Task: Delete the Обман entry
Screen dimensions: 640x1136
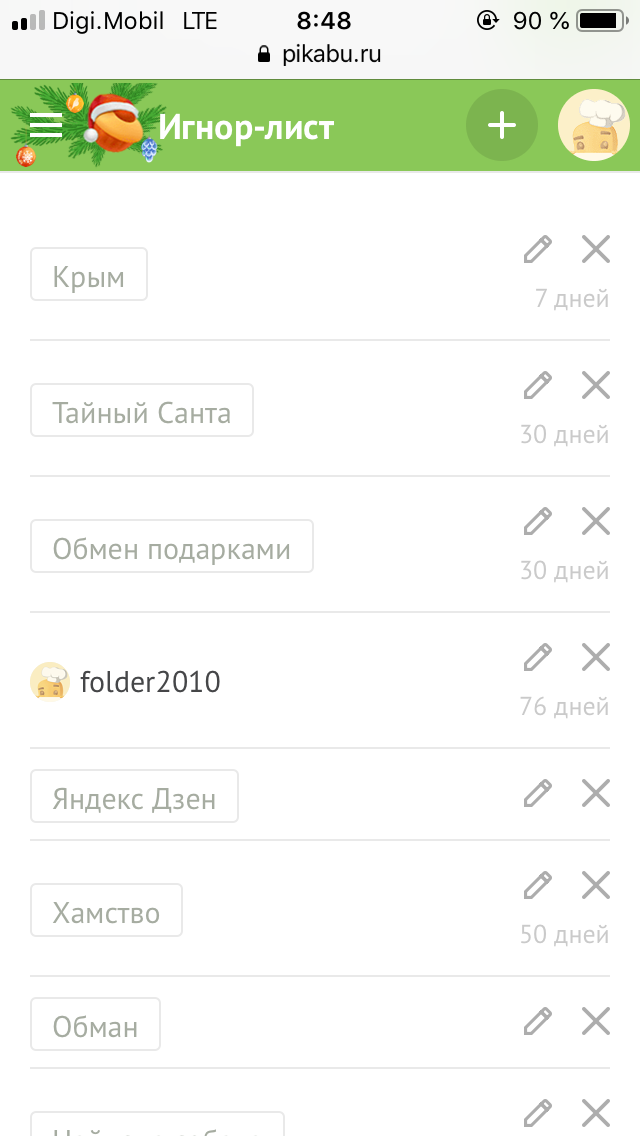Action: [x=596, y=1021]
